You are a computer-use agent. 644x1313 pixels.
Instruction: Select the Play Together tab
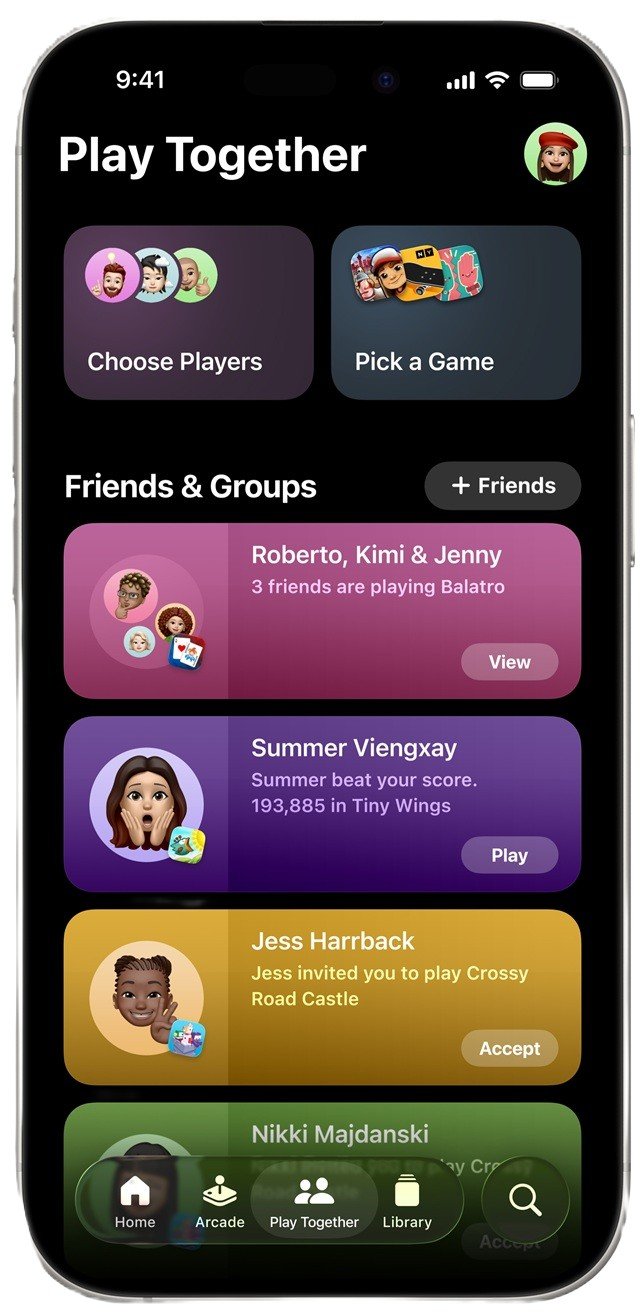[x=314, y=1201]
